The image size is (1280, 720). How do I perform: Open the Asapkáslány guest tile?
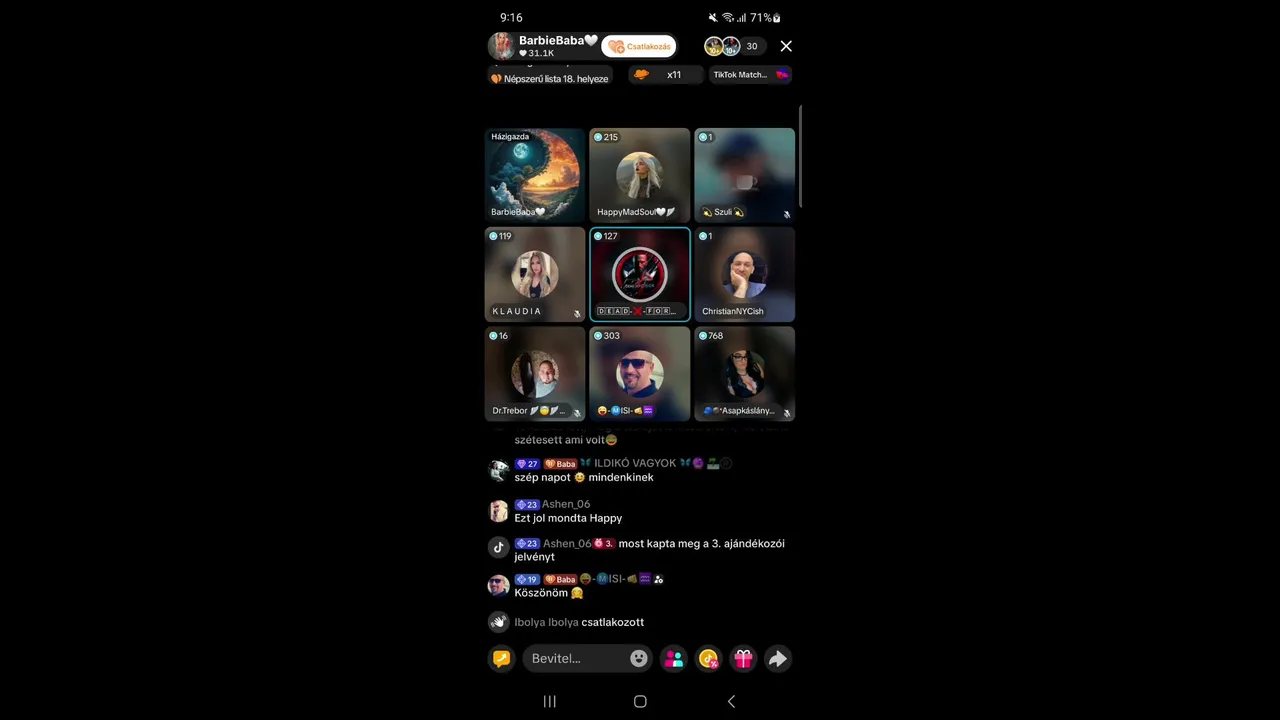[x=744, y=373]
